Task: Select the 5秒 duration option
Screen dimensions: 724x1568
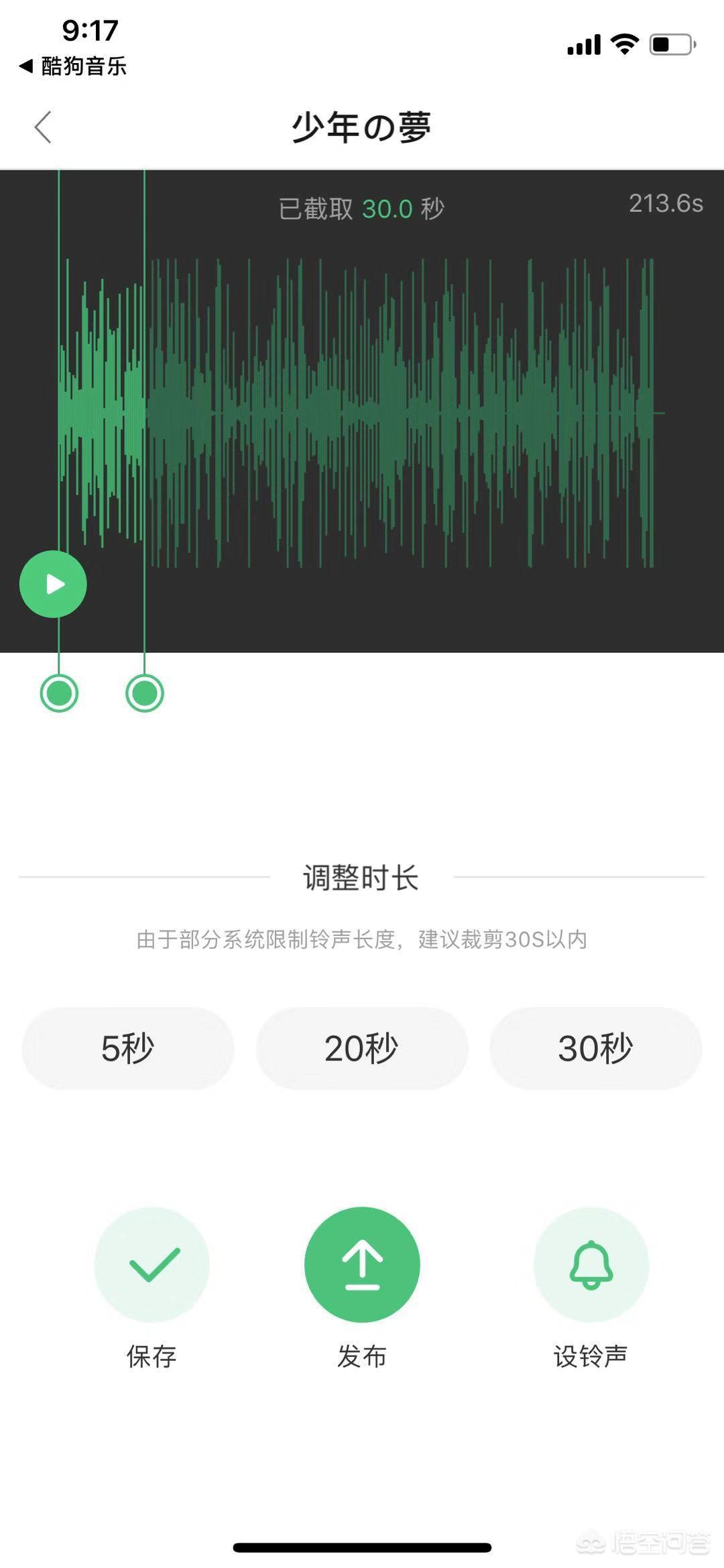Action: click(x=128, y=1048)
